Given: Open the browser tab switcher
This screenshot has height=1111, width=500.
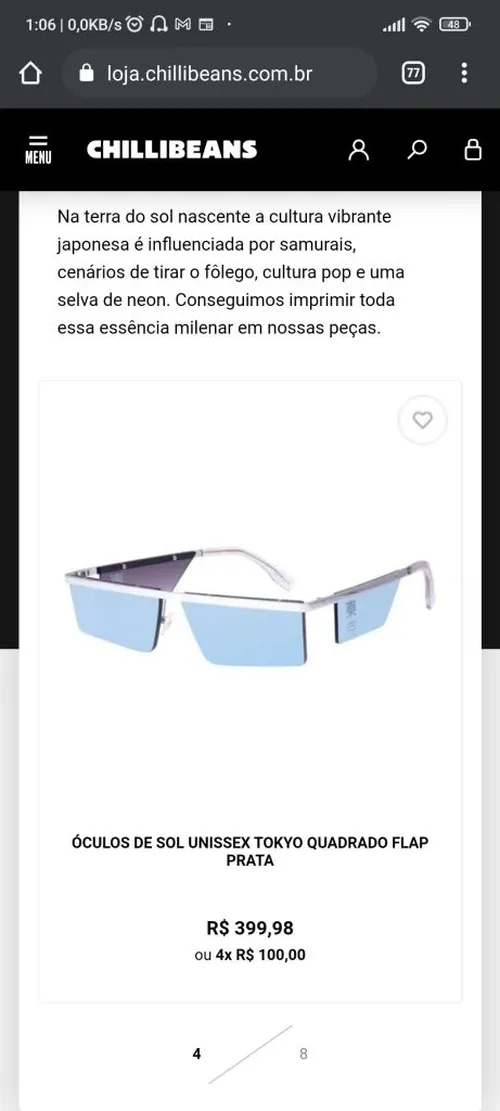Looking at the screenshot, I should pos(413,73).
